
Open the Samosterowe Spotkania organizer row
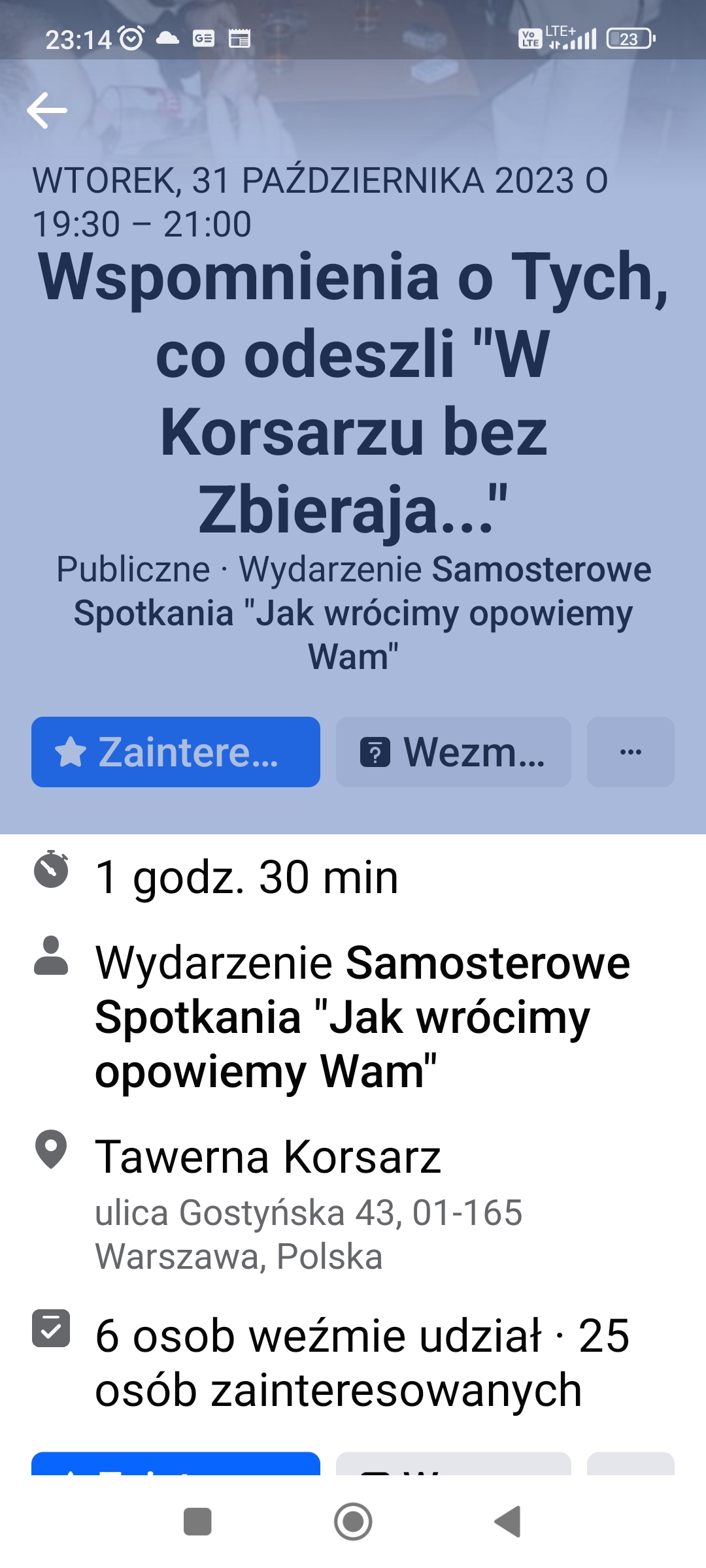[353, 1017]
